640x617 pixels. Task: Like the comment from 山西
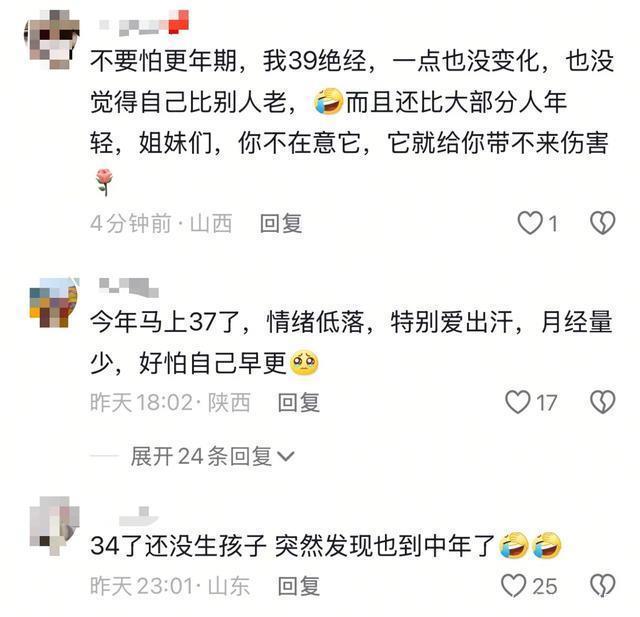pos(529,223)
